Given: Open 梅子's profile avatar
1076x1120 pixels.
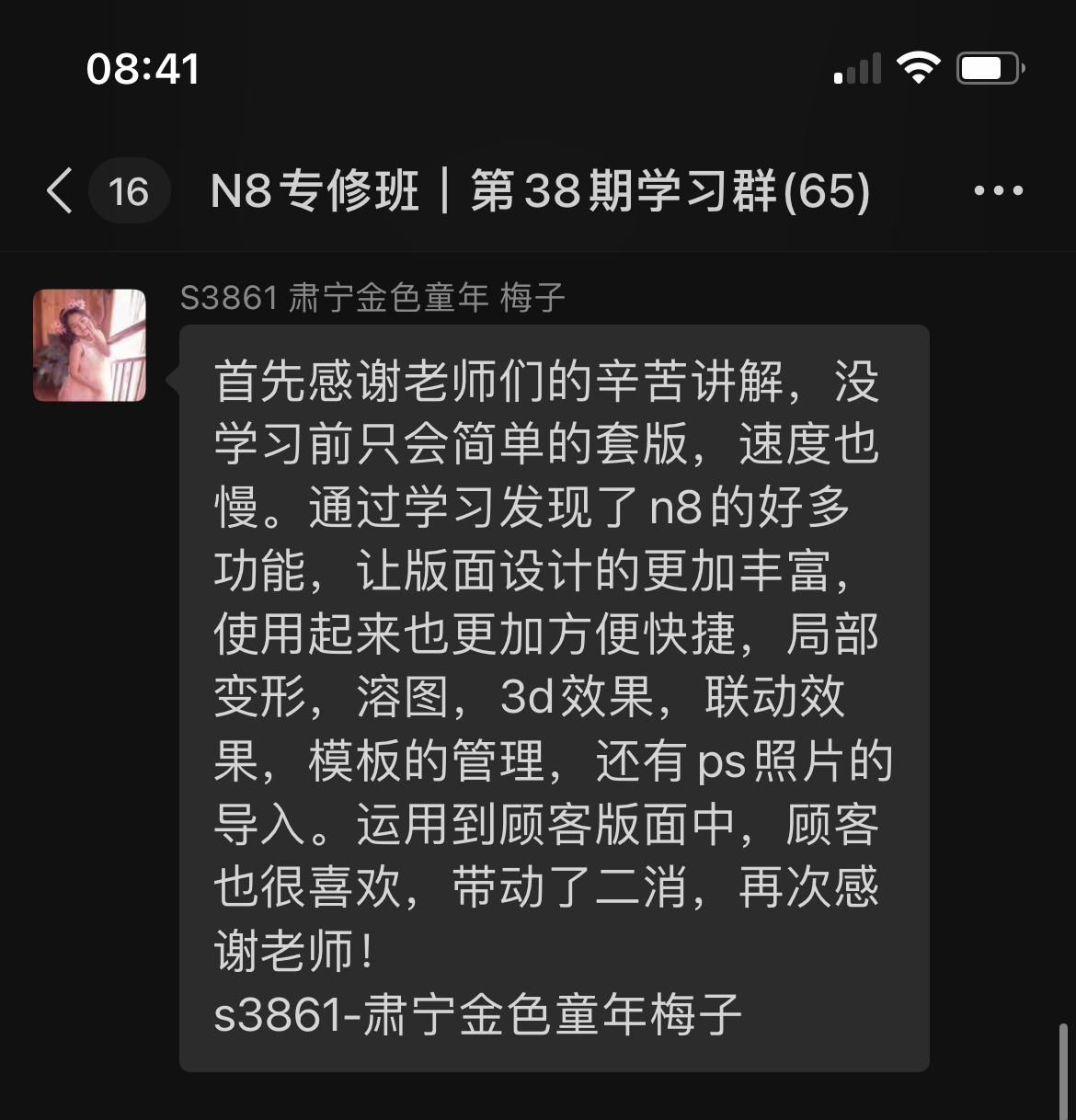Looking at the screenshot, I should [x=90, y=346].
